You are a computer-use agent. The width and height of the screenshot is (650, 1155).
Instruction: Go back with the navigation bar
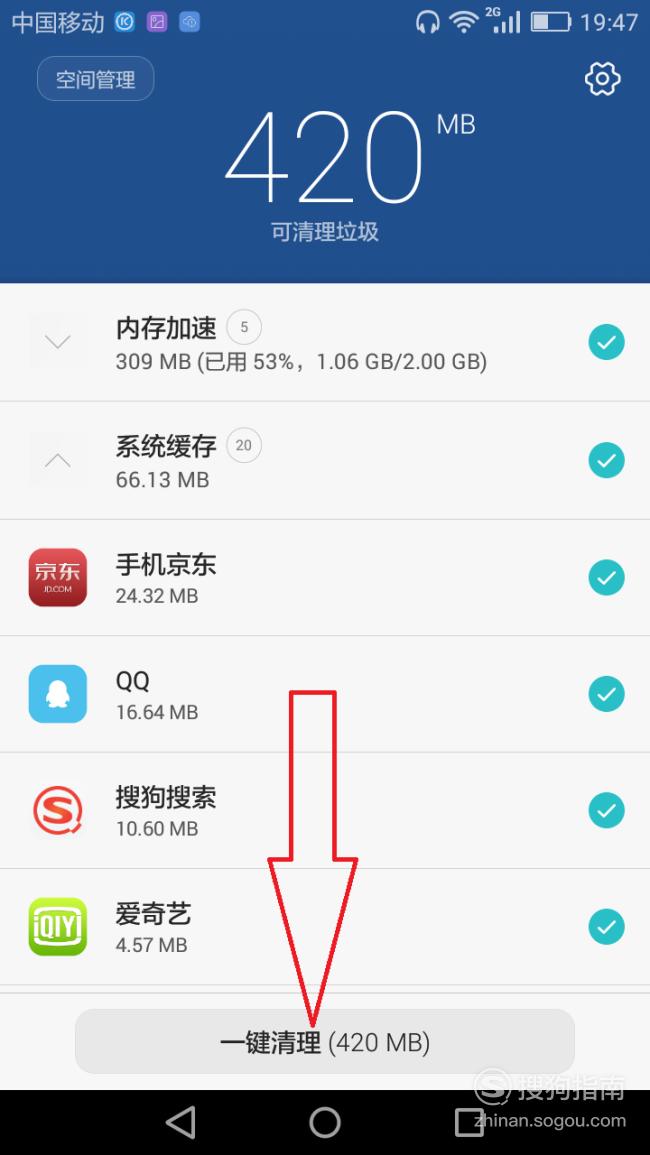pos(181,1123)
